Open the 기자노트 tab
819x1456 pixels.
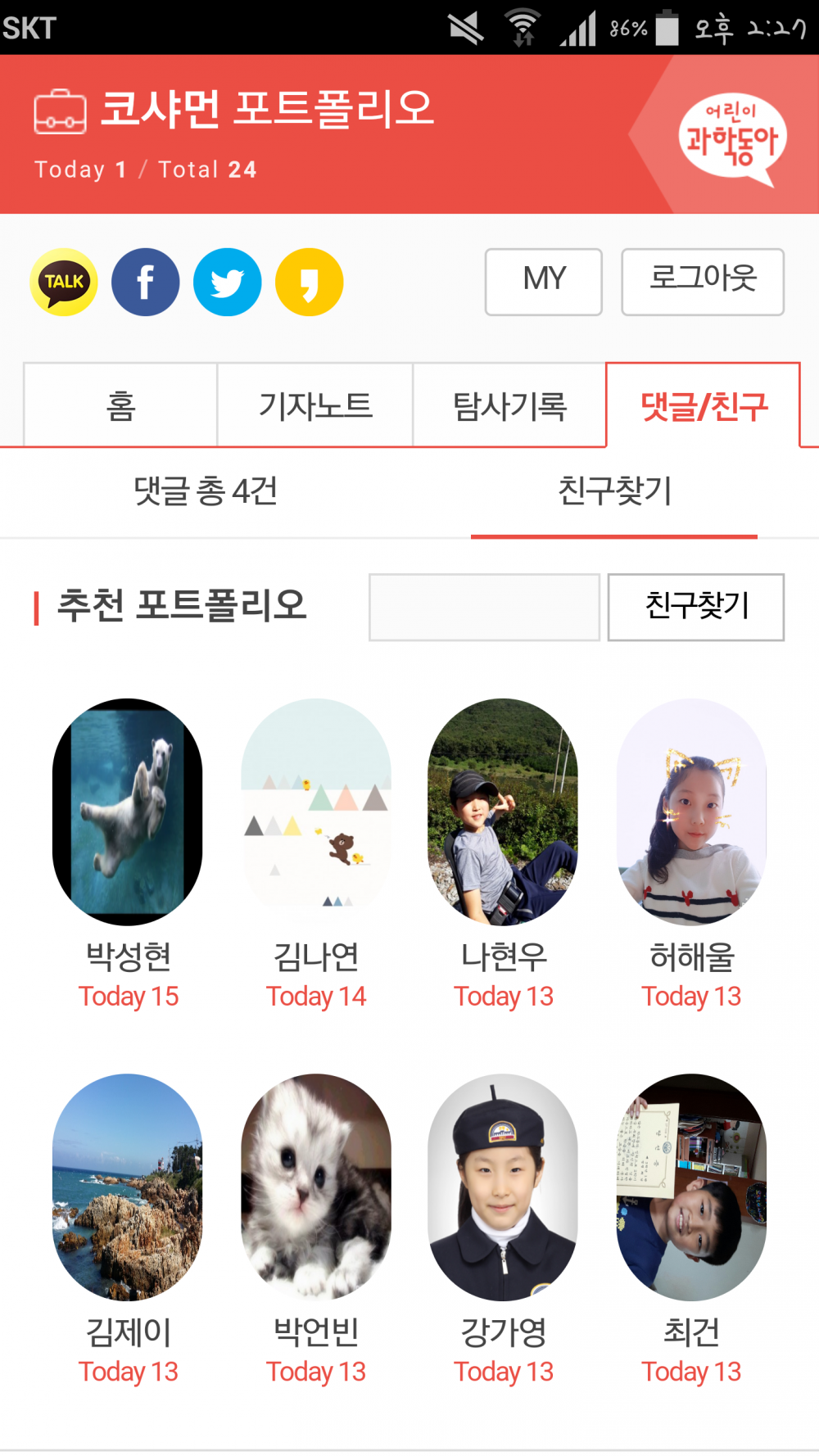tap(315, 406)
